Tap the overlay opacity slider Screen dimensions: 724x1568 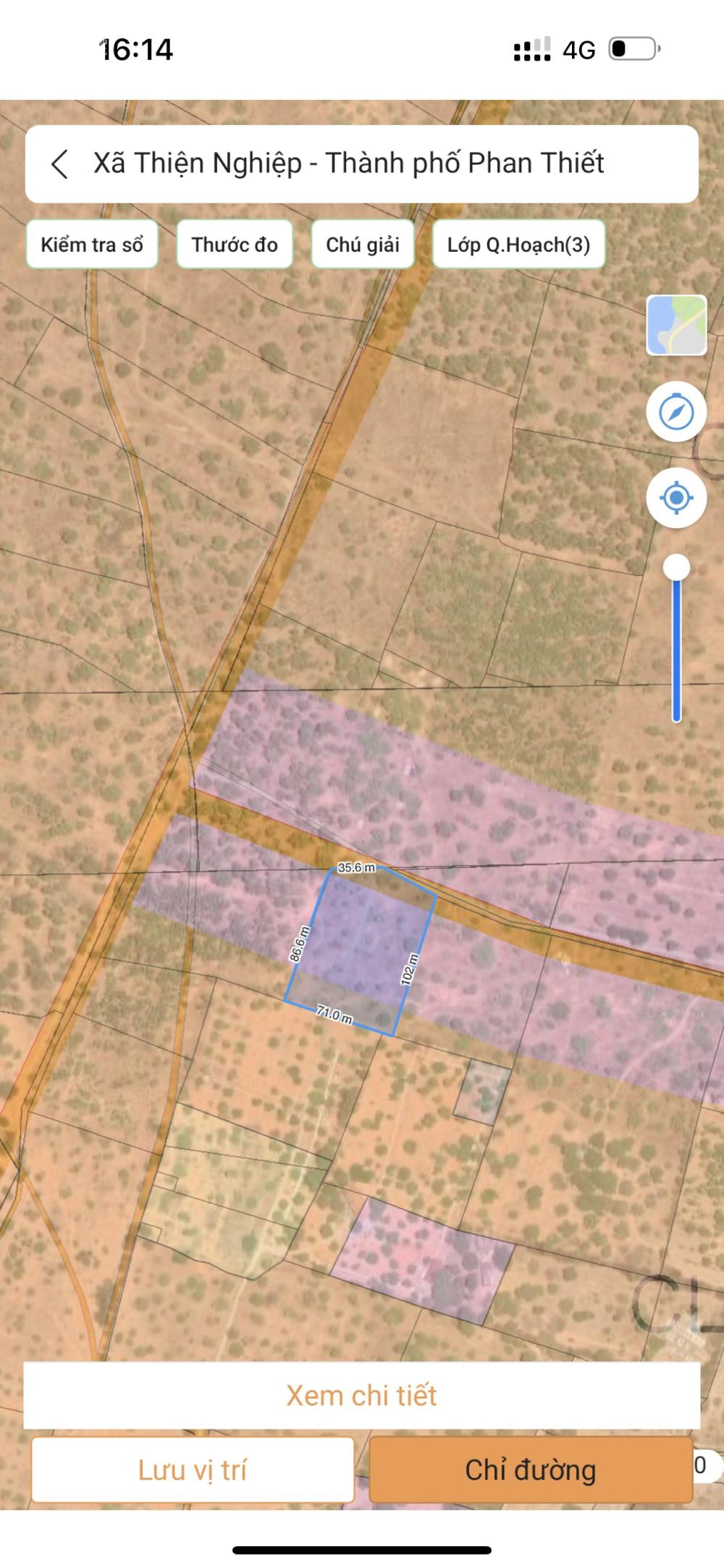676,644
